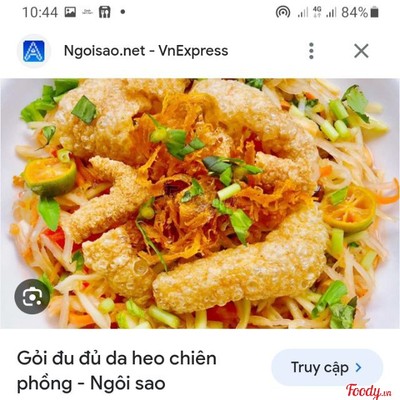Tap the Truy cập button
This screenshot has height=400, width=400.
click(x=327, y=367)
